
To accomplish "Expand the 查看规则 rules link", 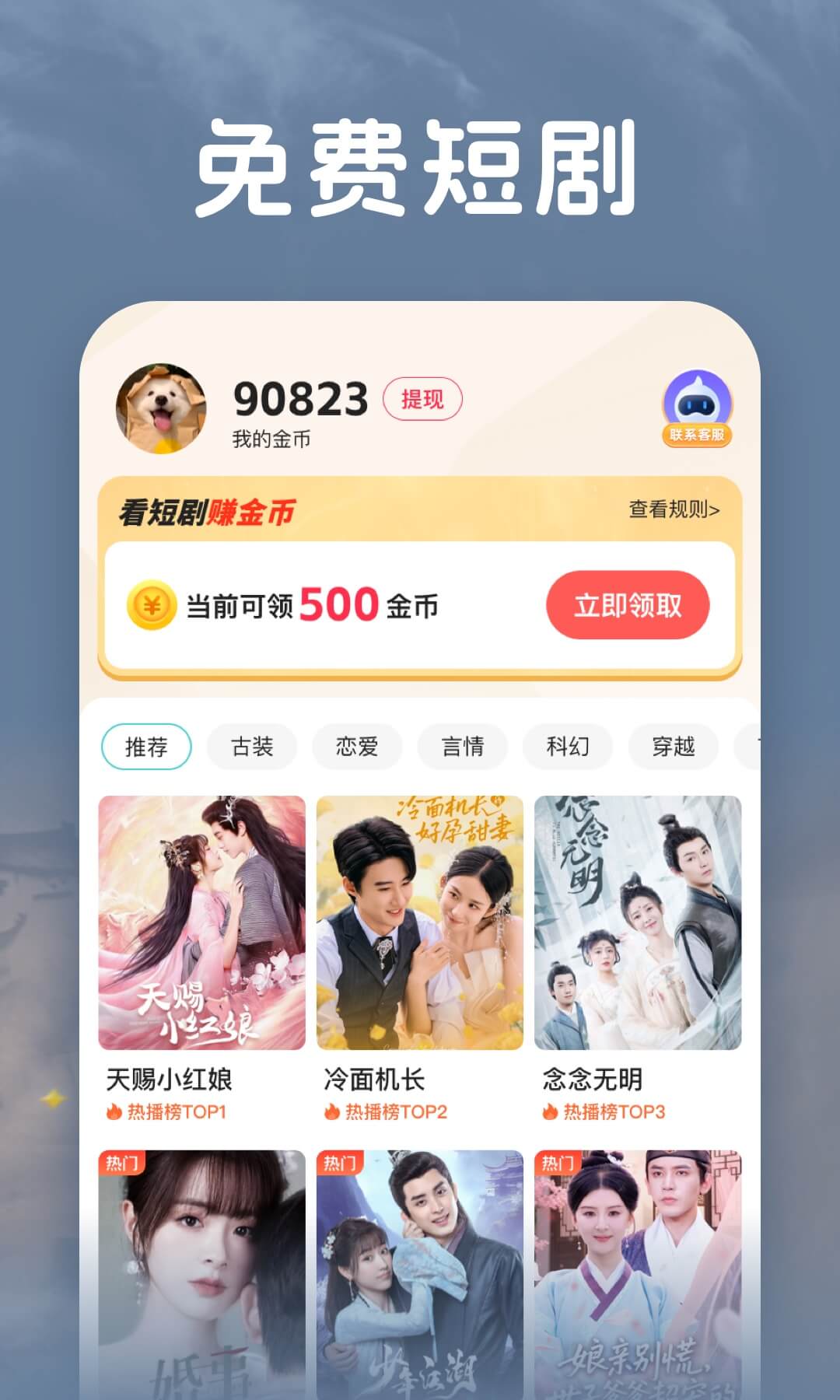I will (676, 507).
